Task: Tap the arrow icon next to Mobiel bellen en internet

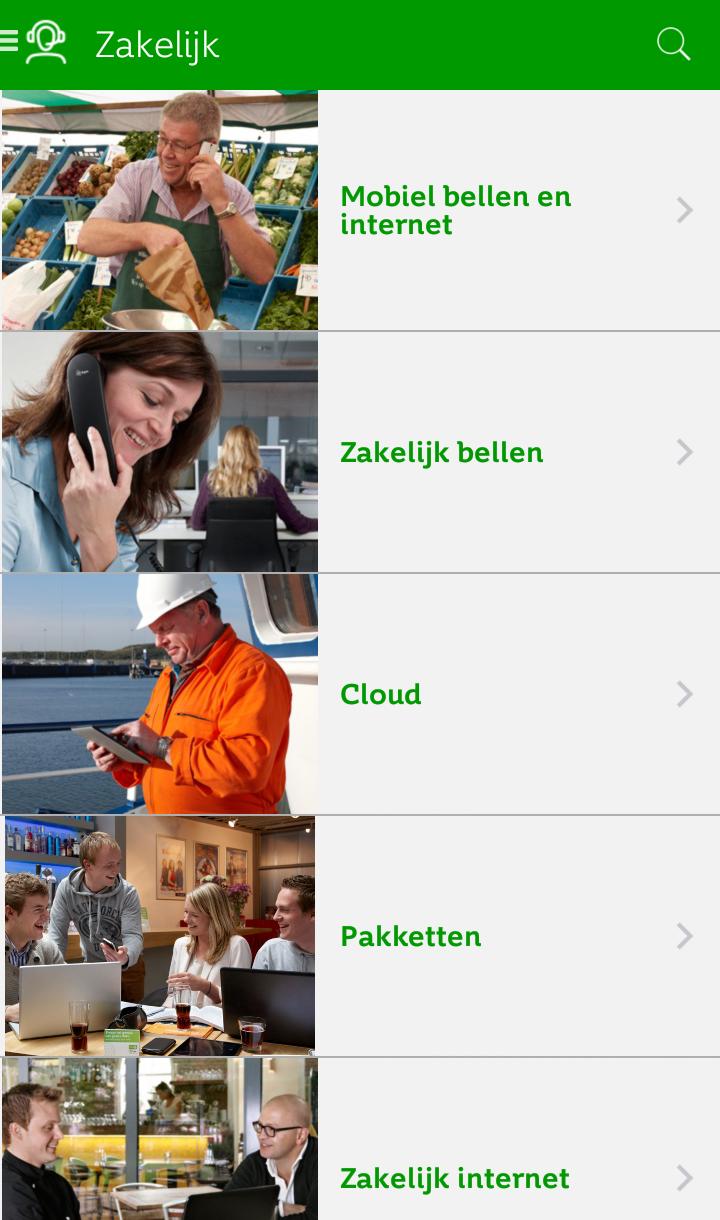Action: [x=684, y=210]
